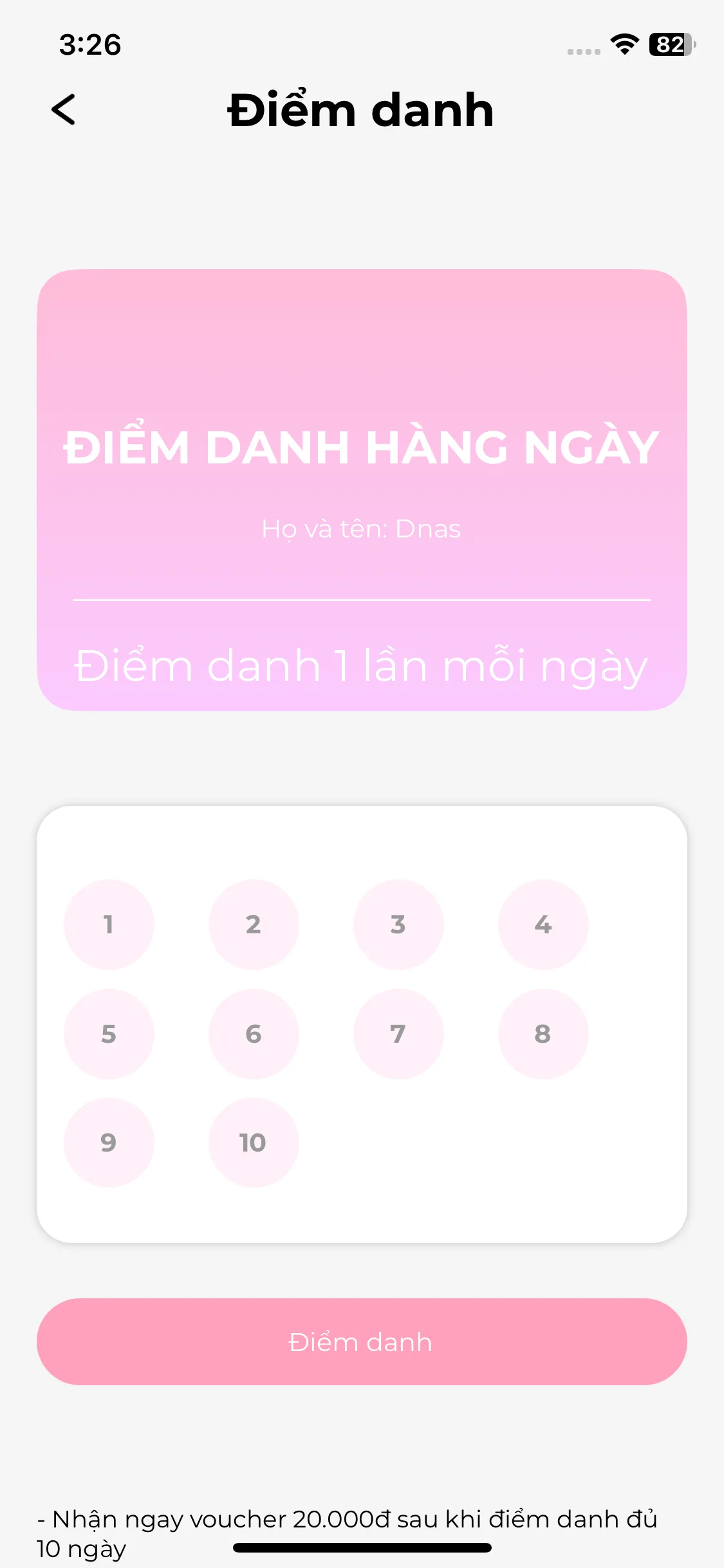Viewport: 724px width, 1568px height.
Task: Tap the Điểm danh title header
Action: (362, 109)
